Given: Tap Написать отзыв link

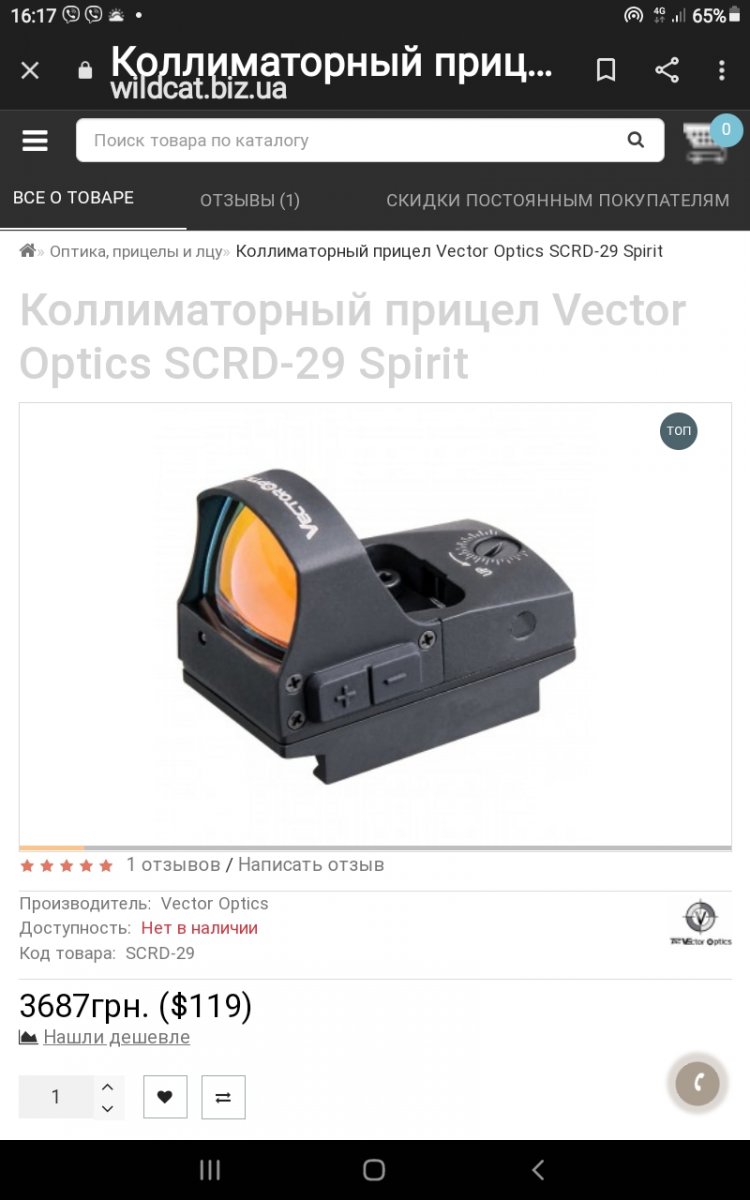Looking at the screenshot, I should (x=311, y=865).
